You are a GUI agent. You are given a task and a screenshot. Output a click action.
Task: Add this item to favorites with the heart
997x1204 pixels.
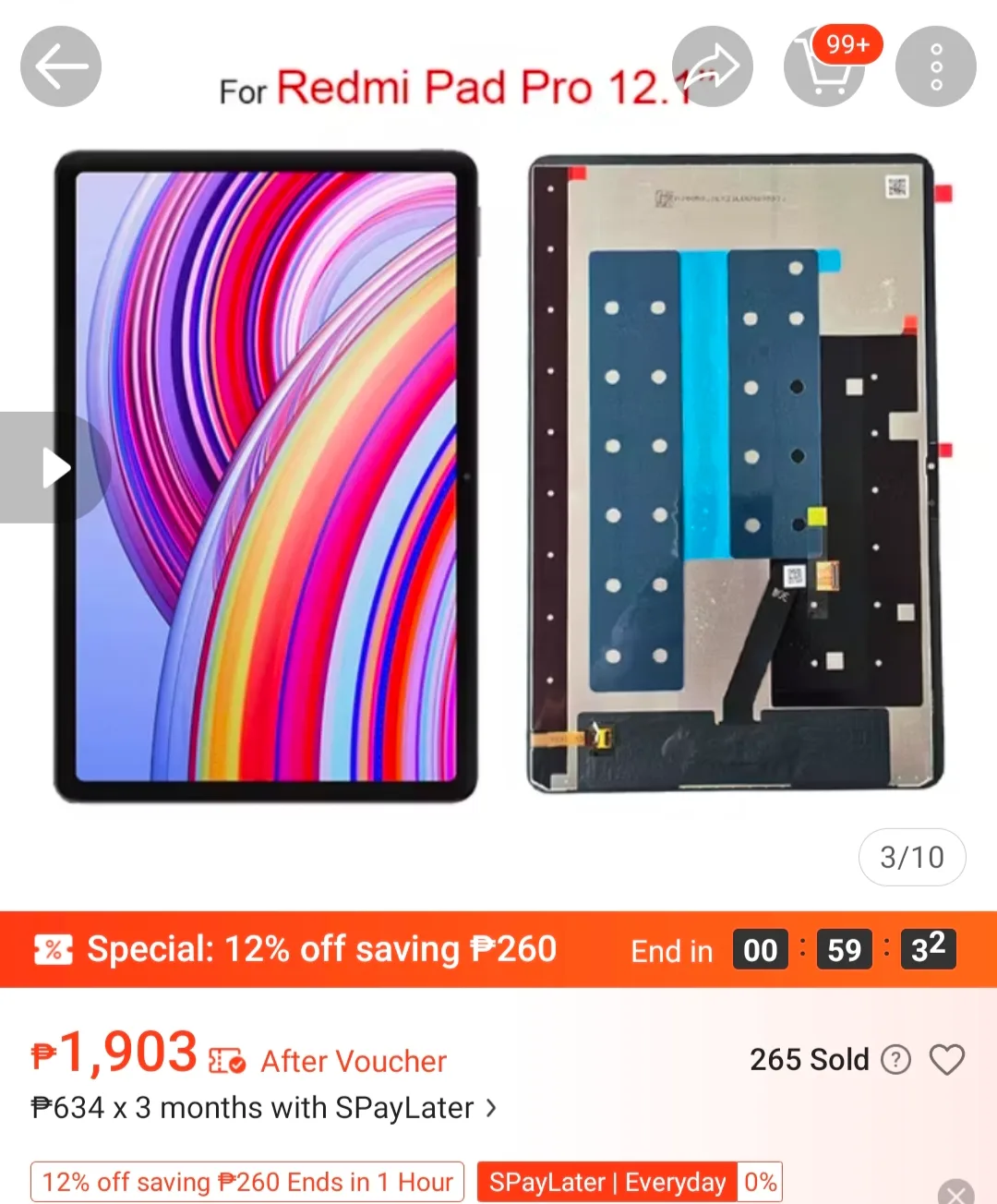point(947,1059)
